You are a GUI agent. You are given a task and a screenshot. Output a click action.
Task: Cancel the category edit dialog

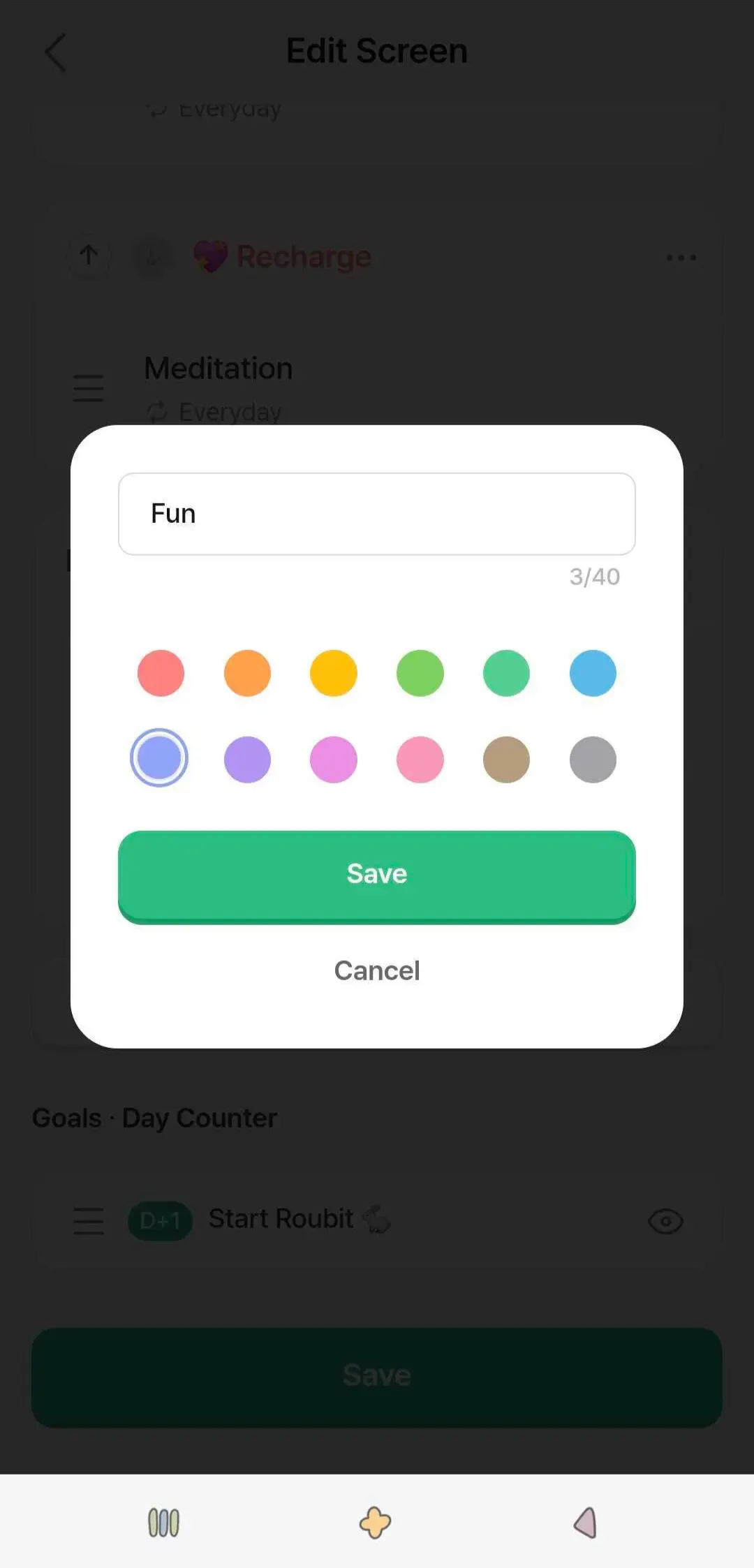click(377, 970)
